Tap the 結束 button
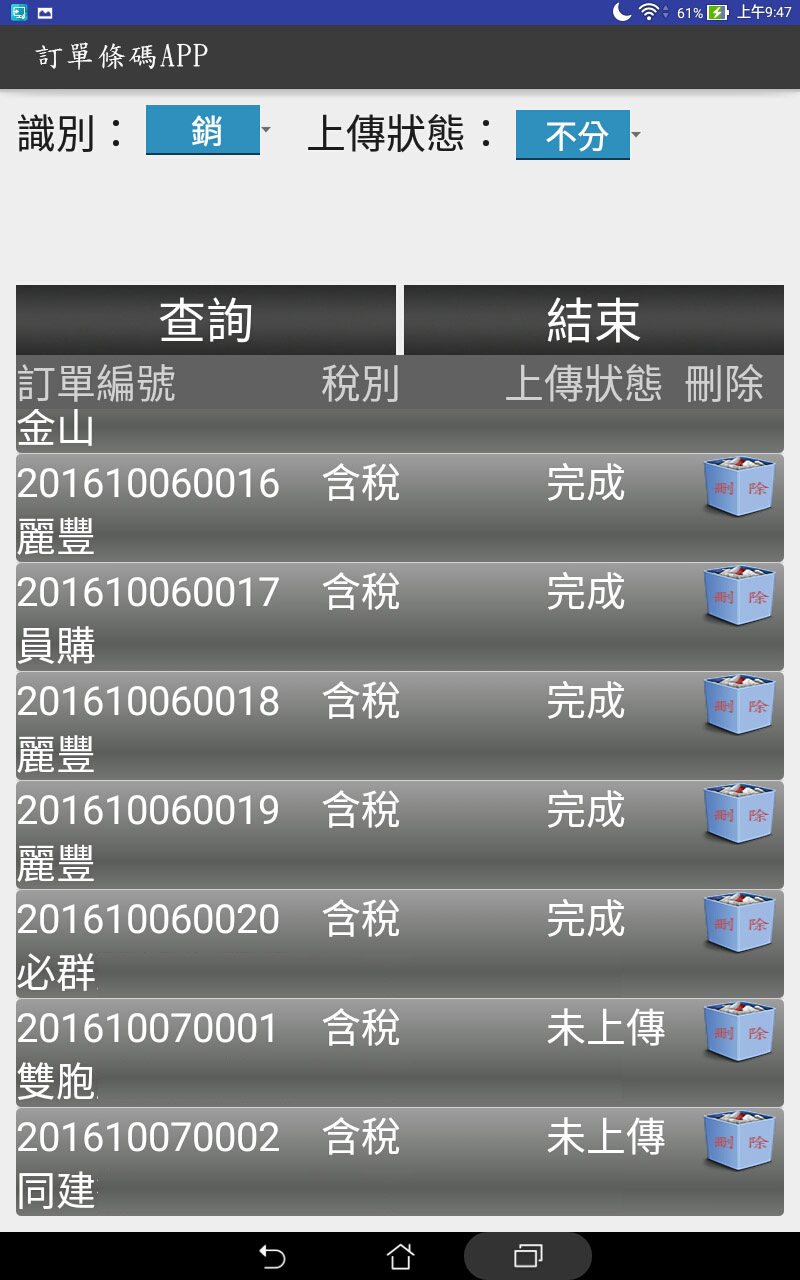This screenshot has width=800, height=1280. [x=594, y=320]
